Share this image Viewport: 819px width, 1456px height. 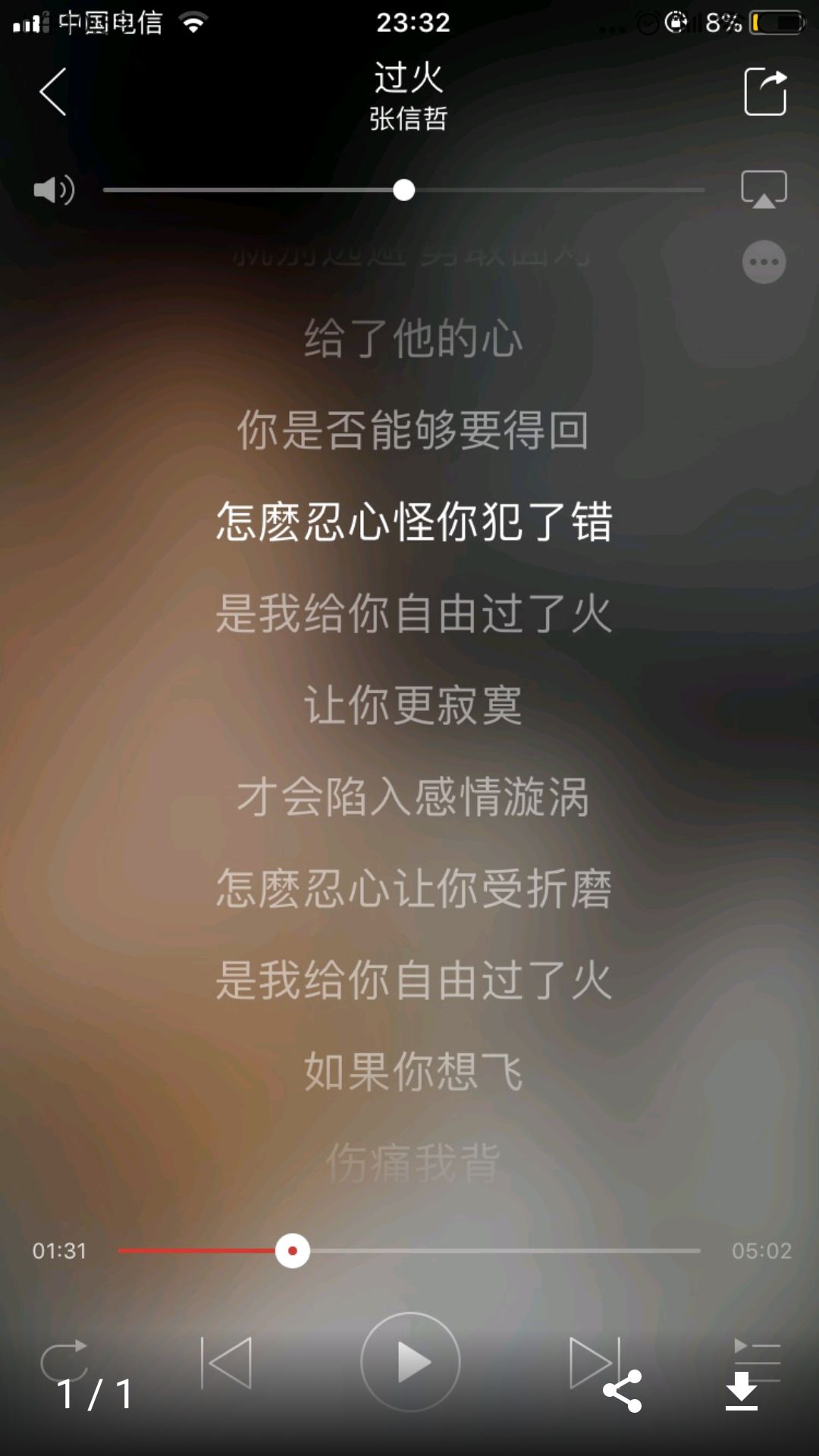click(622, 1391)
